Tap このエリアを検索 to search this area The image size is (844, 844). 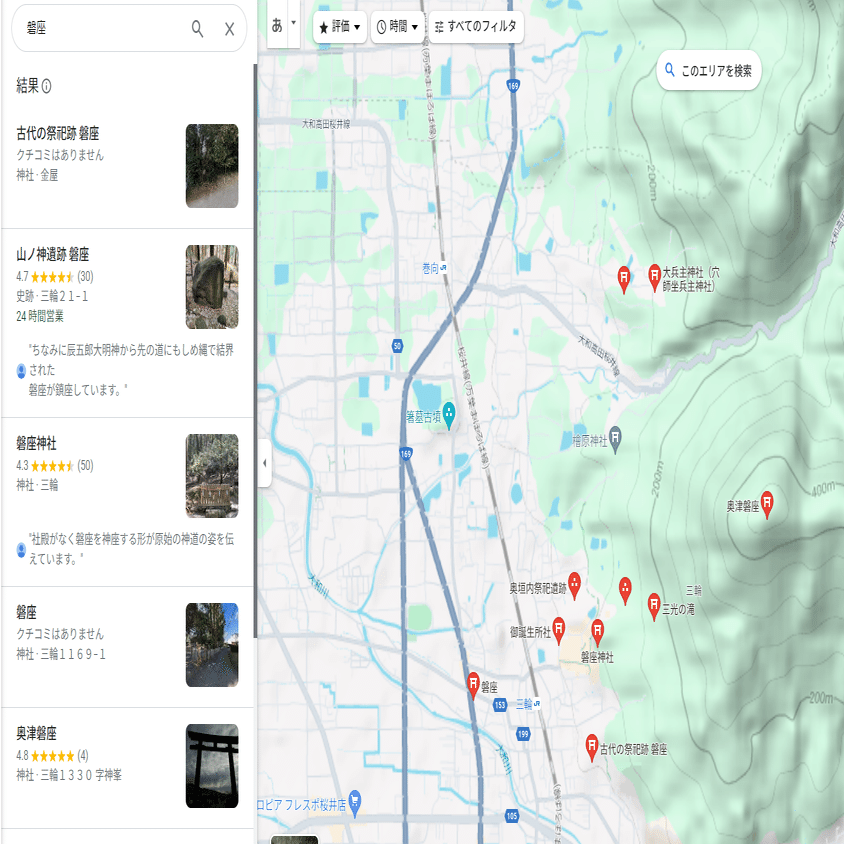coord(709,71)
